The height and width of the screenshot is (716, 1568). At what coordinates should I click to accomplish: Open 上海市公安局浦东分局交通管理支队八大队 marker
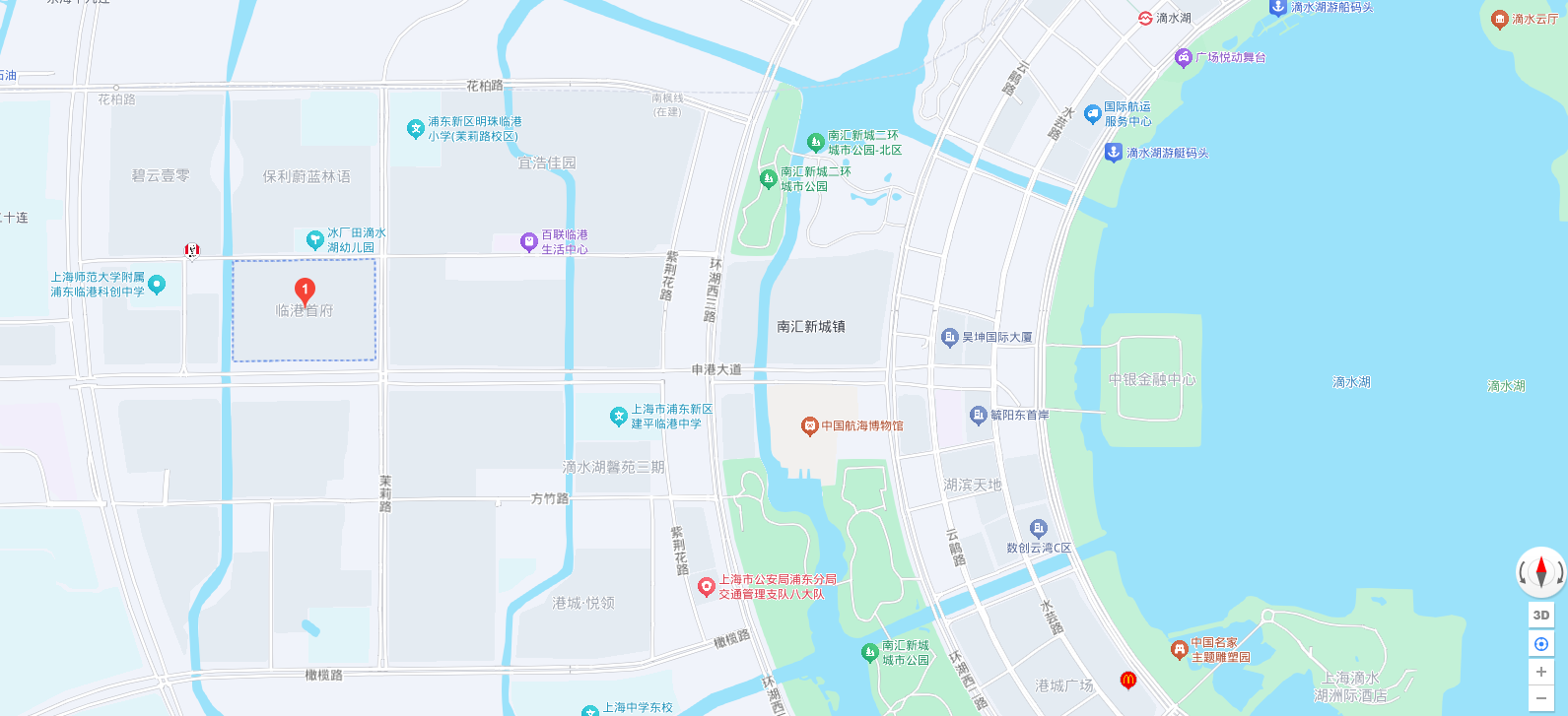point(706,587)
